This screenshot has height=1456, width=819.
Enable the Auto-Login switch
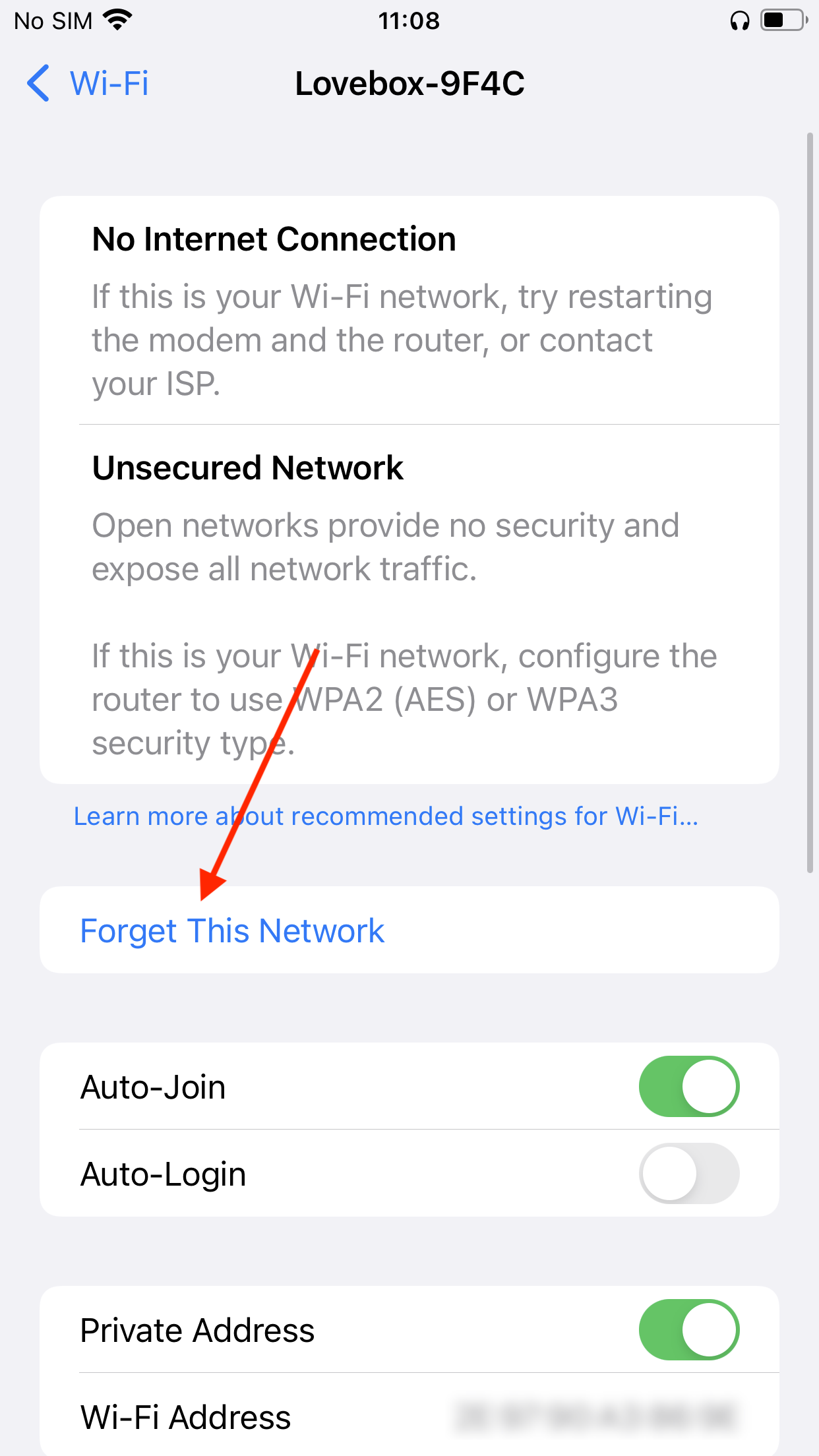click(x=688, y=1173)
